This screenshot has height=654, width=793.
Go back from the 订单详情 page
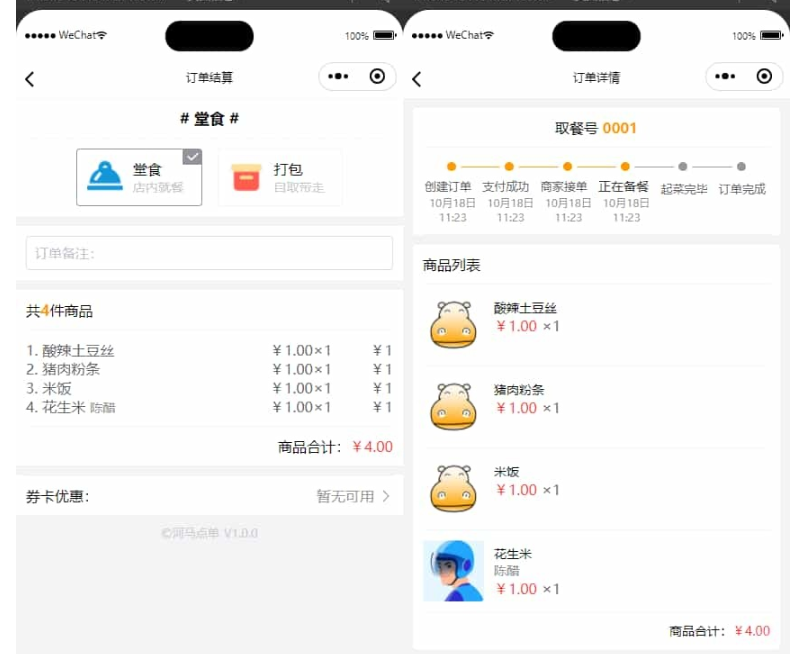tap(416, 79)
